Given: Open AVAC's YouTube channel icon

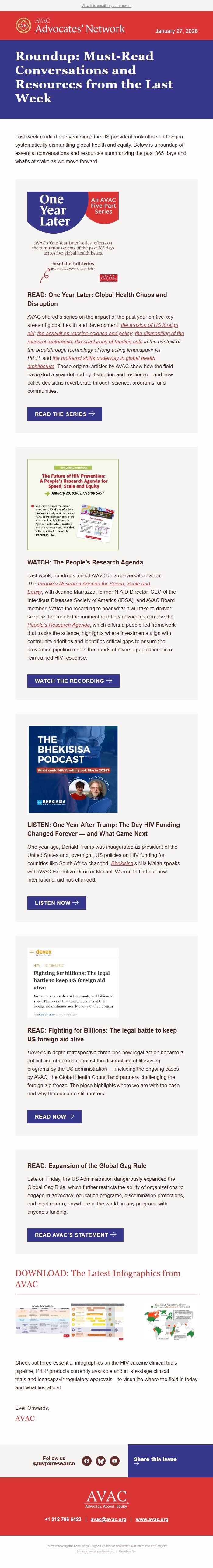Looking at the screenshot, I should point(115,1461).
